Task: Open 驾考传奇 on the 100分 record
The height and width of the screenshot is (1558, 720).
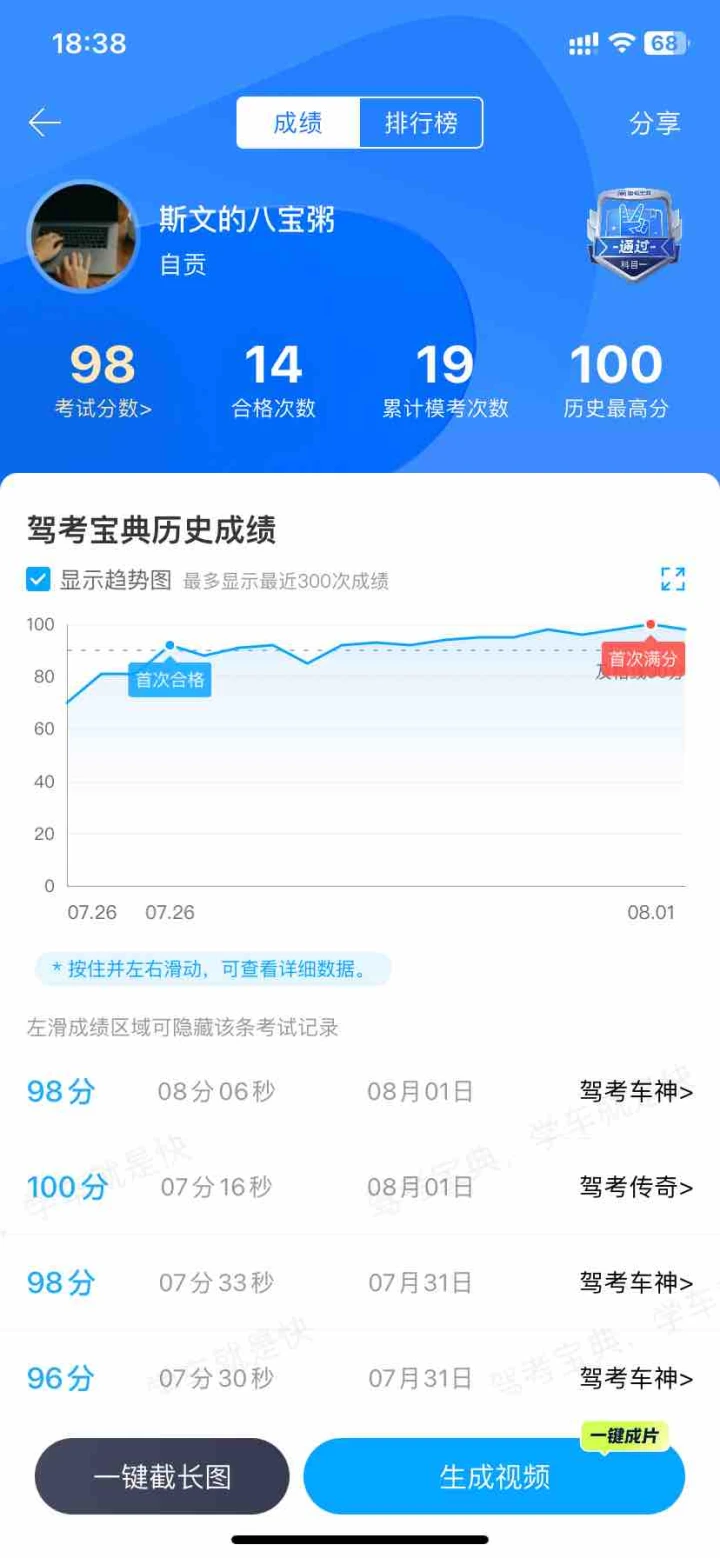Action: [x=636, y=1187]
